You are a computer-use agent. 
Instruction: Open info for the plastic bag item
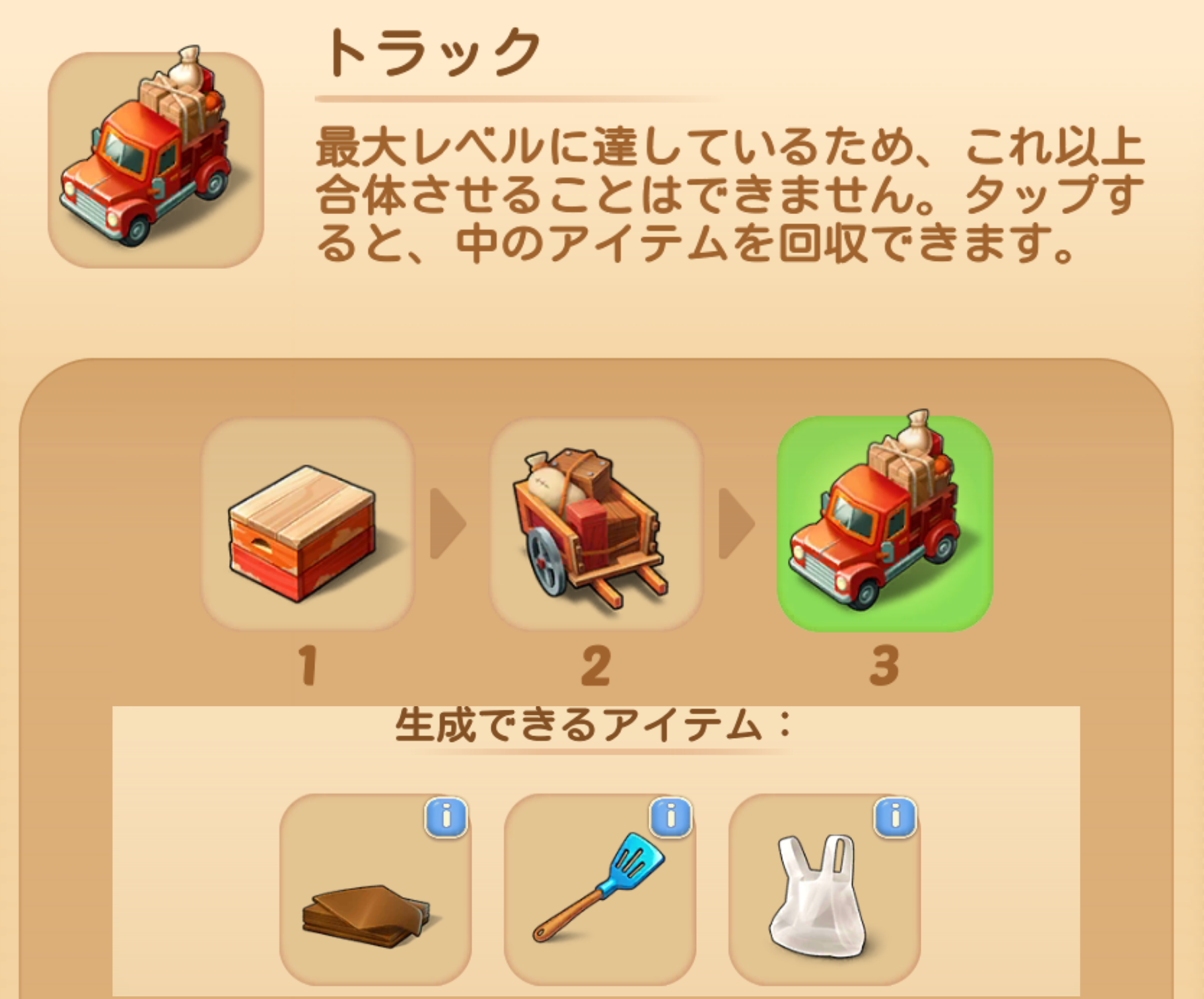click(895, 818)
